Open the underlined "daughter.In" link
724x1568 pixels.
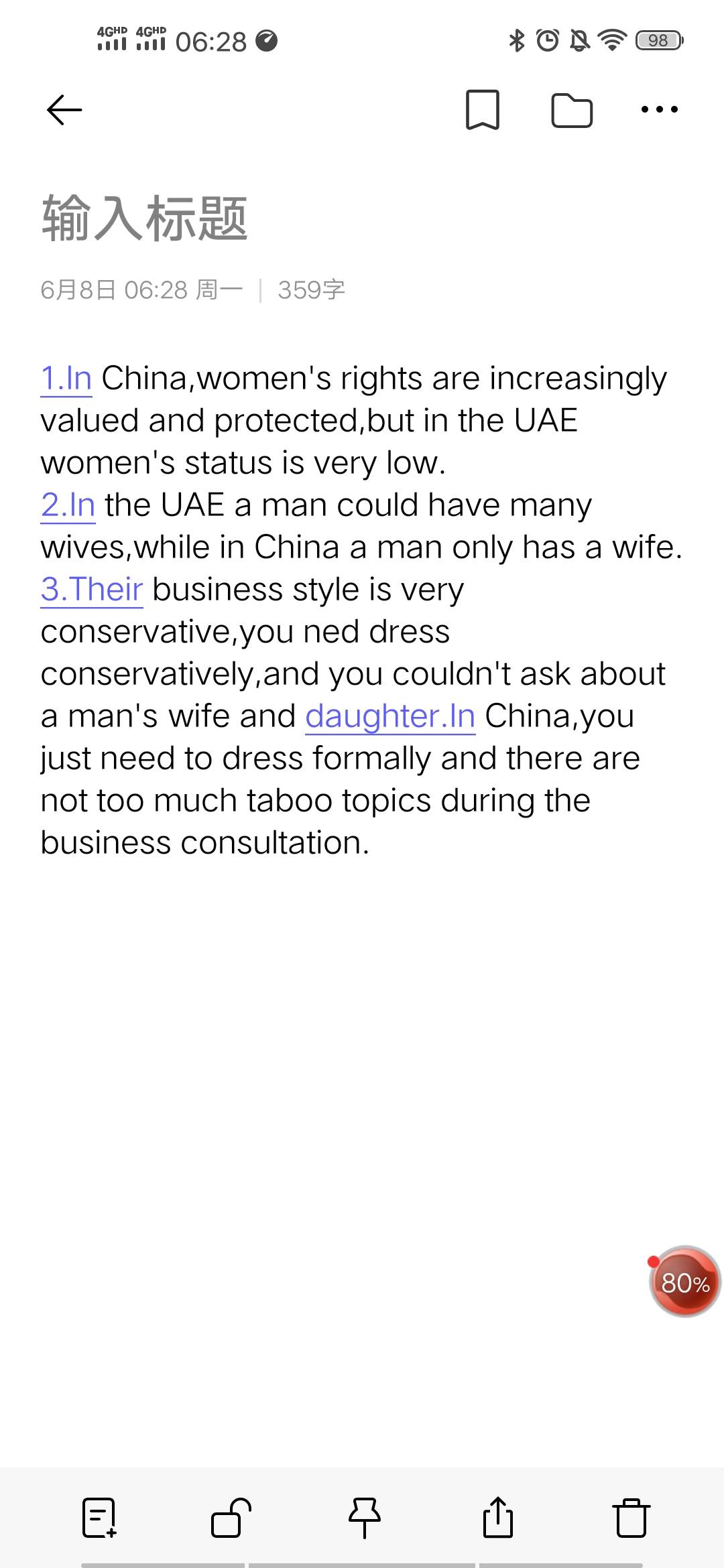click(x=390, y=716)
